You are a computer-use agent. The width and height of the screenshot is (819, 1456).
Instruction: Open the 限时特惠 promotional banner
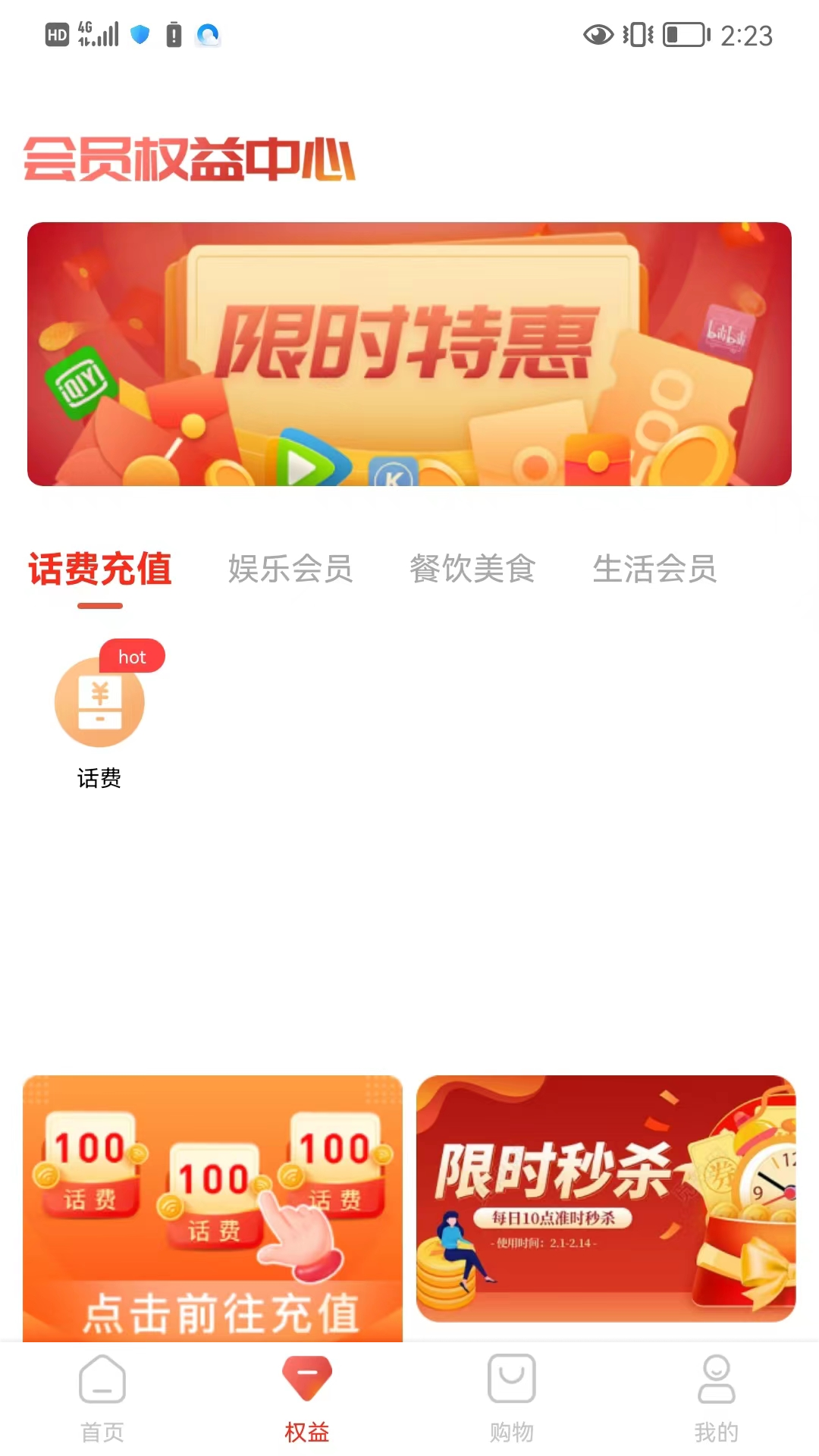pos(409,353)
